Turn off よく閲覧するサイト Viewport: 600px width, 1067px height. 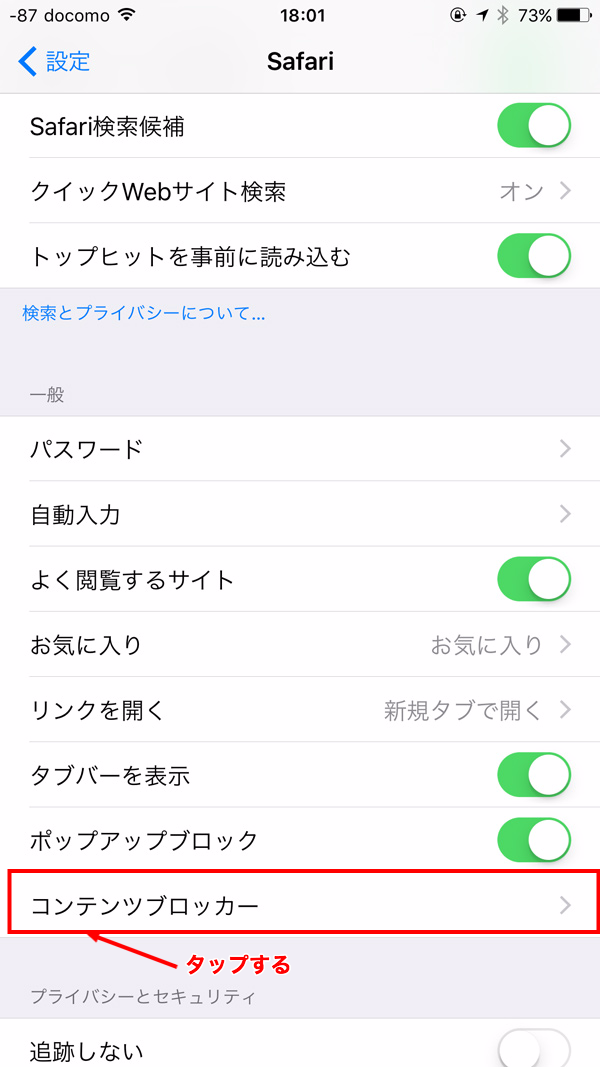[534, 580]
